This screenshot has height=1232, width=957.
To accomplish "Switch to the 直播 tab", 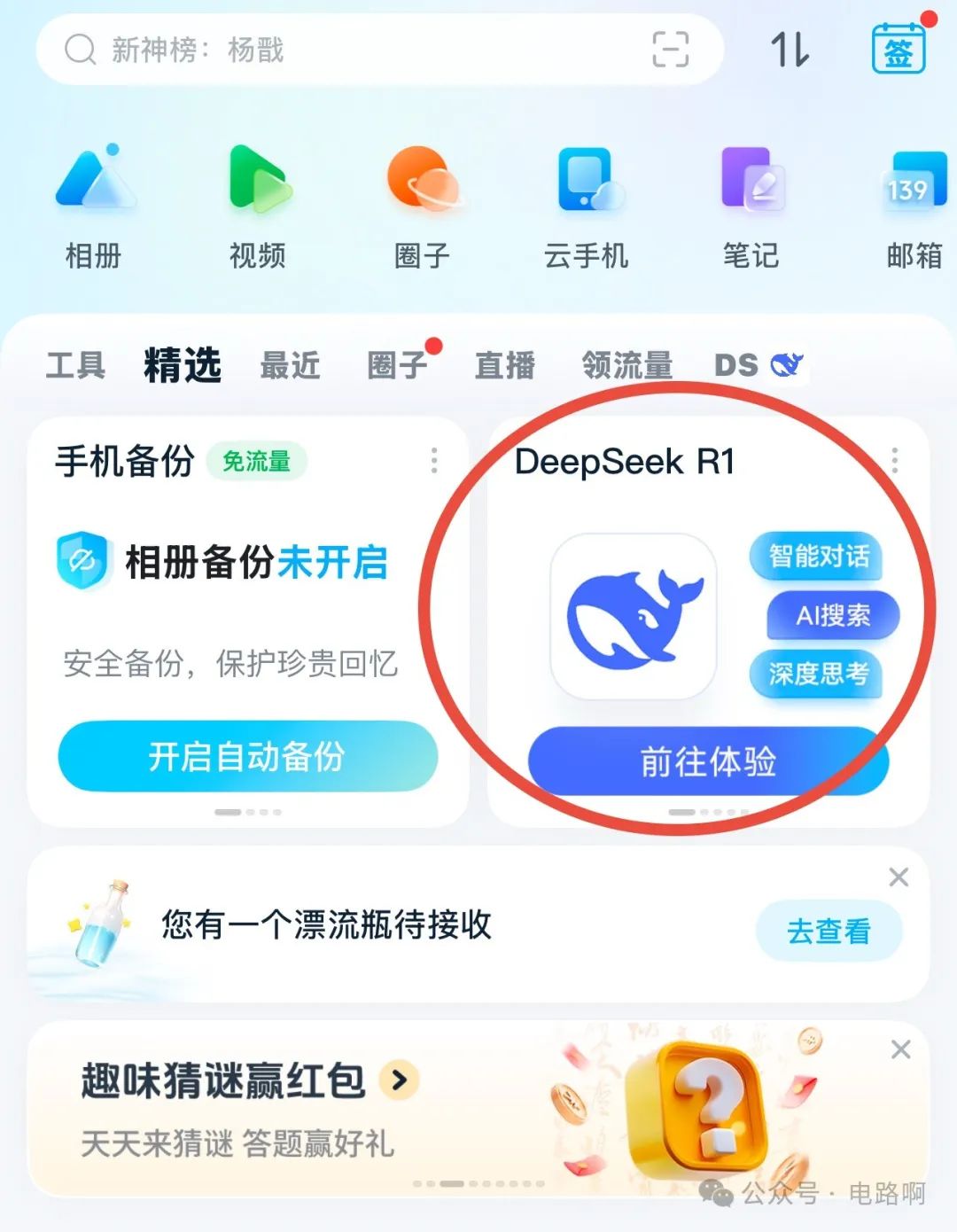I will [x=505, y=365].
